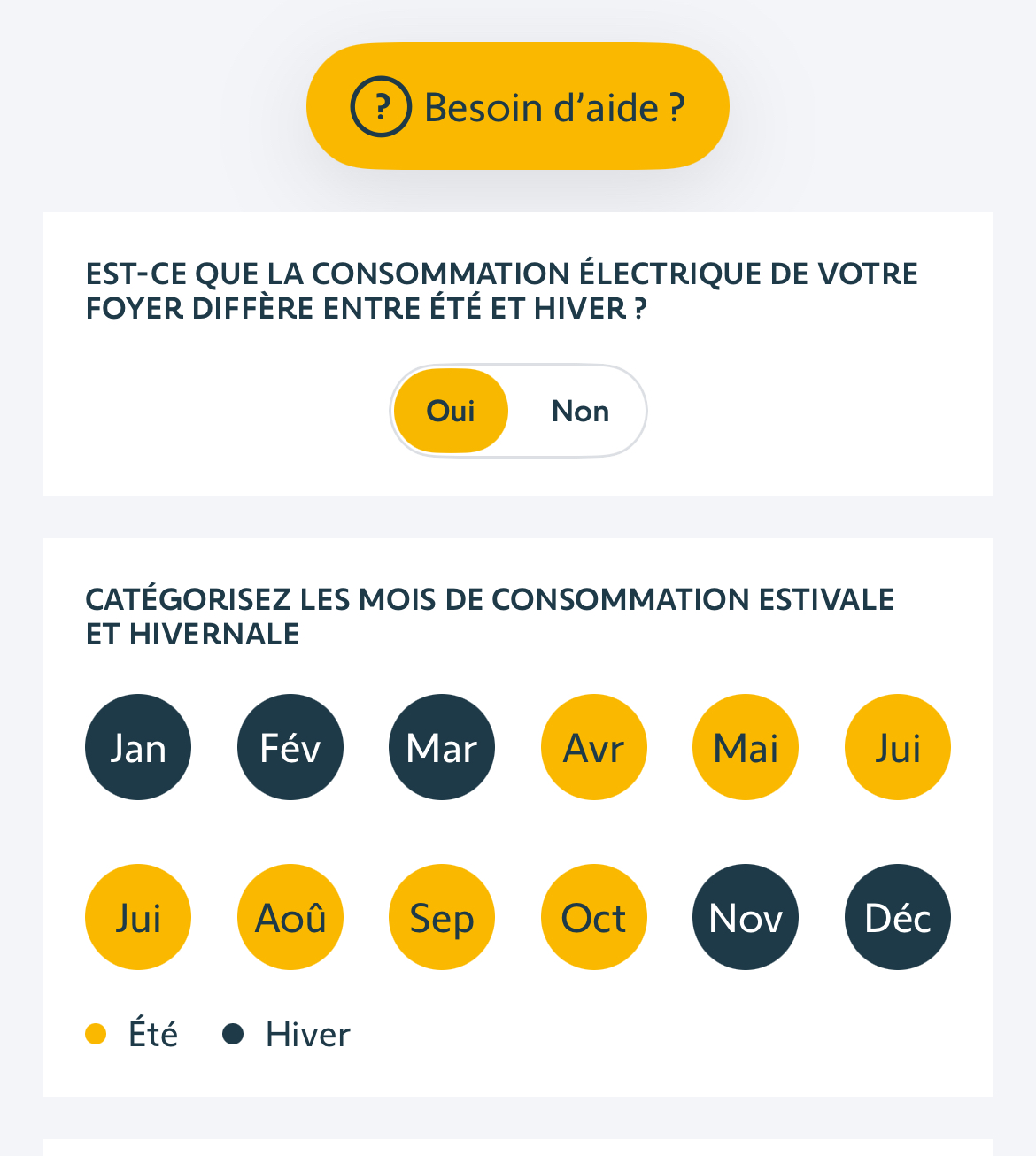Open the Besoin d'aide help button
The height and width of the screenshot is (1156, 1036).
517,106
